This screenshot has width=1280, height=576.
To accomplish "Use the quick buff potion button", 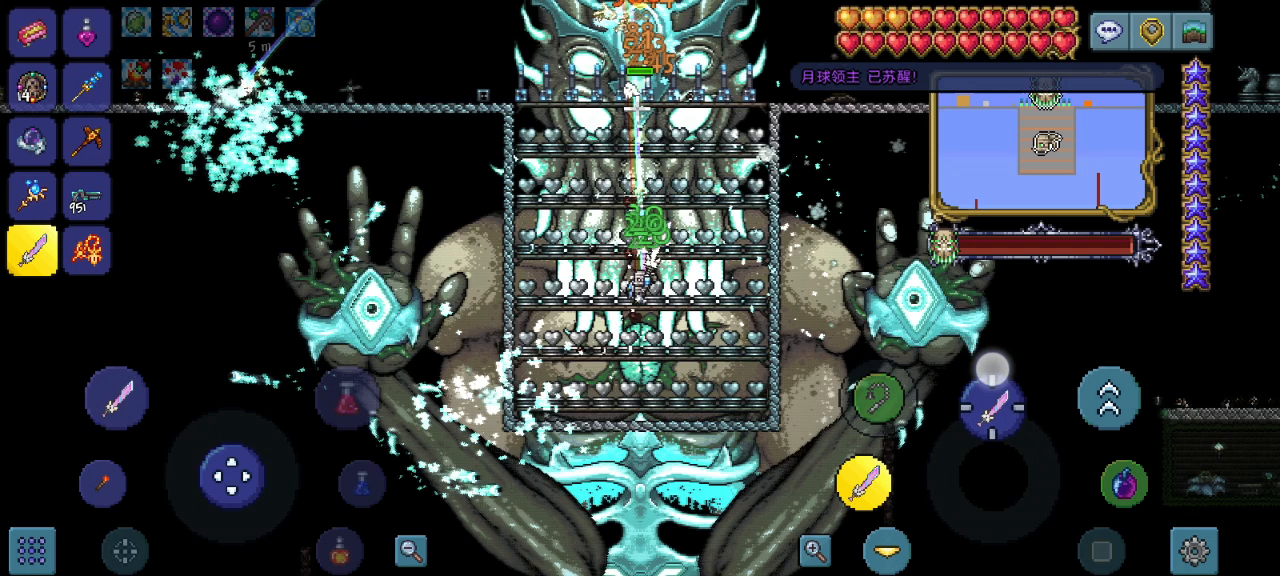I will coord(340,550).
